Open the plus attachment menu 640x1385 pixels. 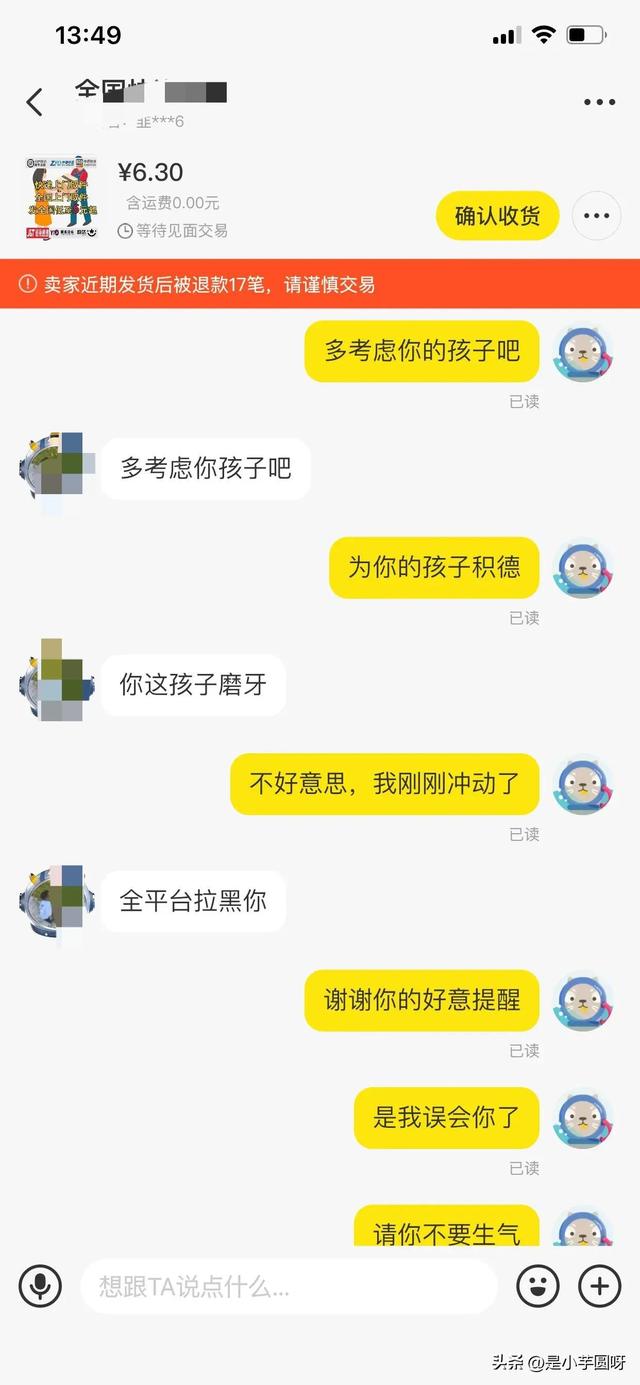coord(600,1285)
